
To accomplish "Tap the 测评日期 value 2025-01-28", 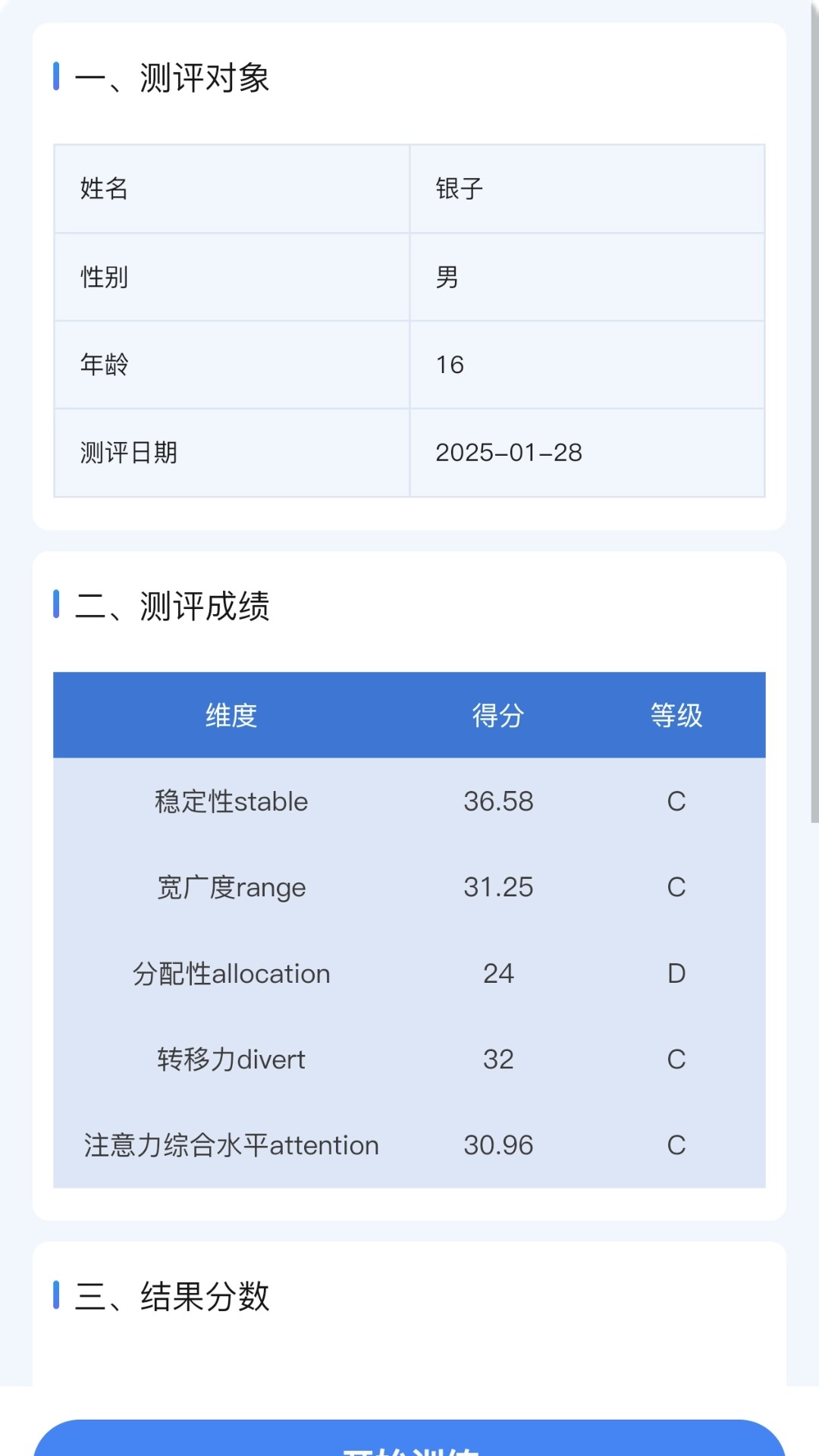I will point(510,453).
